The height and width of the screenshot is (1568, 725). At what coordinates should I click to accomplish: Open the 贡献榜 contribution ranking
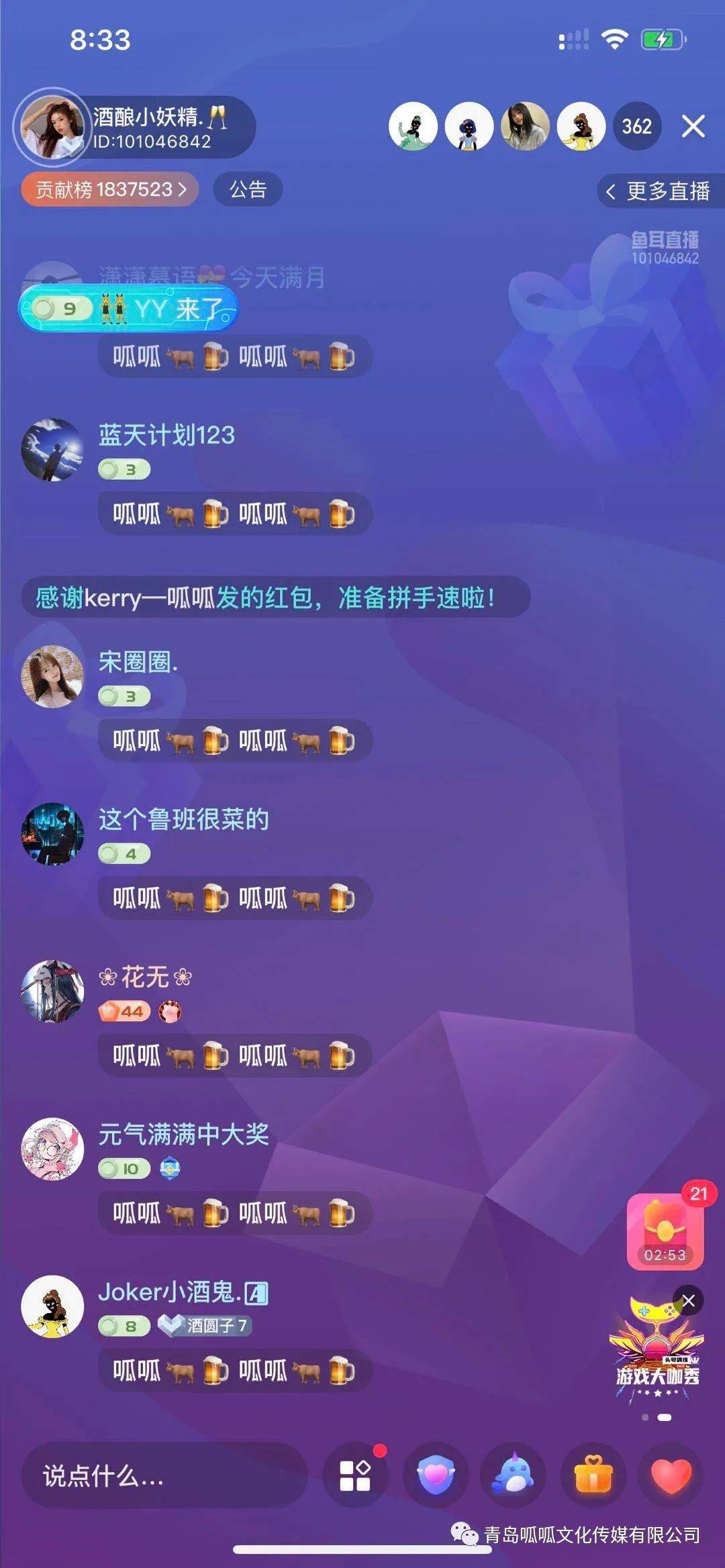point(110,190)
